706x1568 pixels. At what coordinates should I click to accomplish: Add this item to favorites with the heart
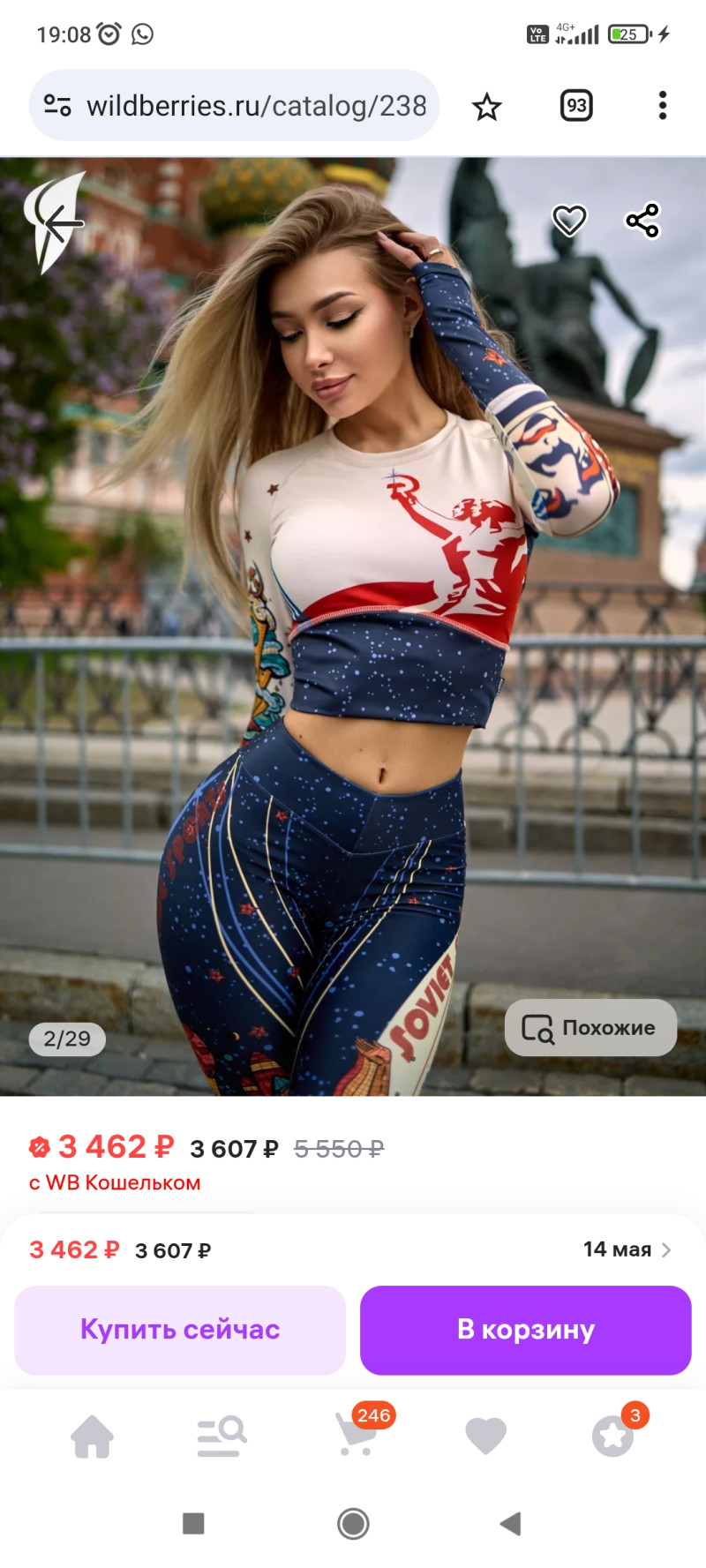click(x=569, y=220)
